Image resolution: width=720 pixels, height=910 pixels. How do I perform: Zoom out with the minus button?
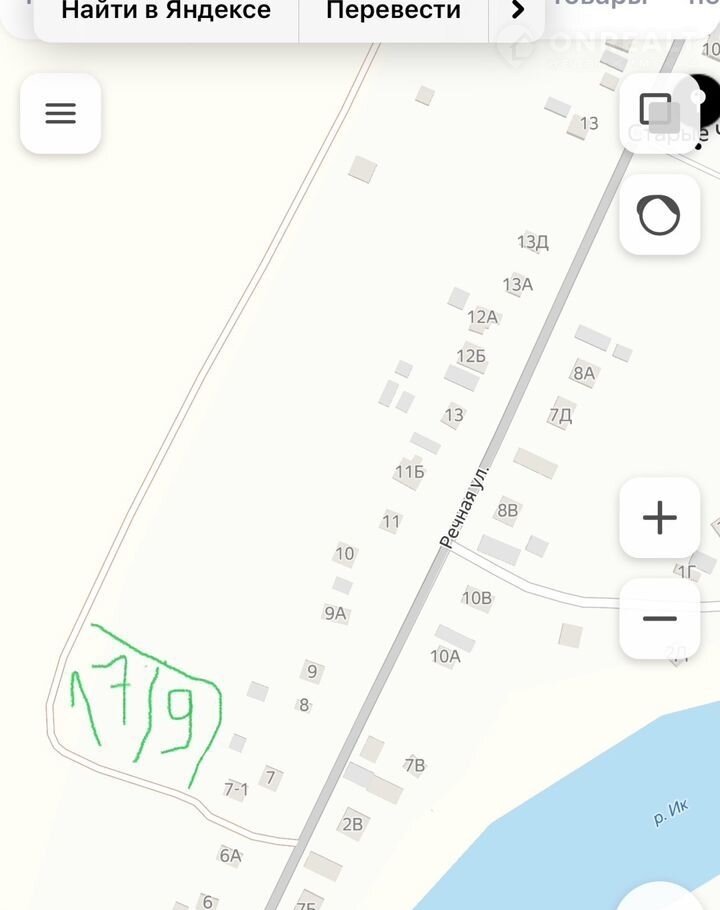coord(659,619)
